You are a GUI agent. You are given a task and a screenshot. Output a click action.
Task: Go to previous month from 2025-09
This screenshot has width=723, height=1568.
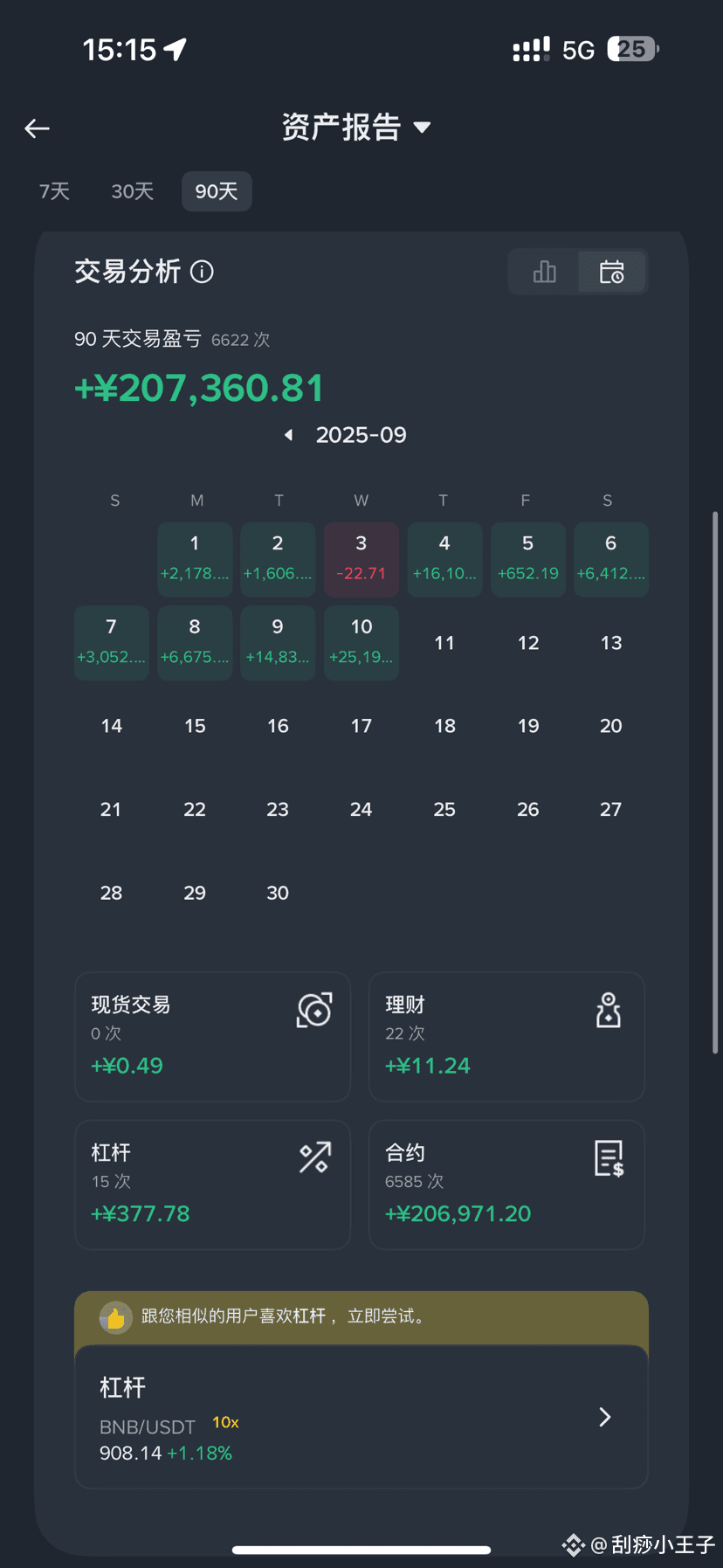click(x=288, y=435)
